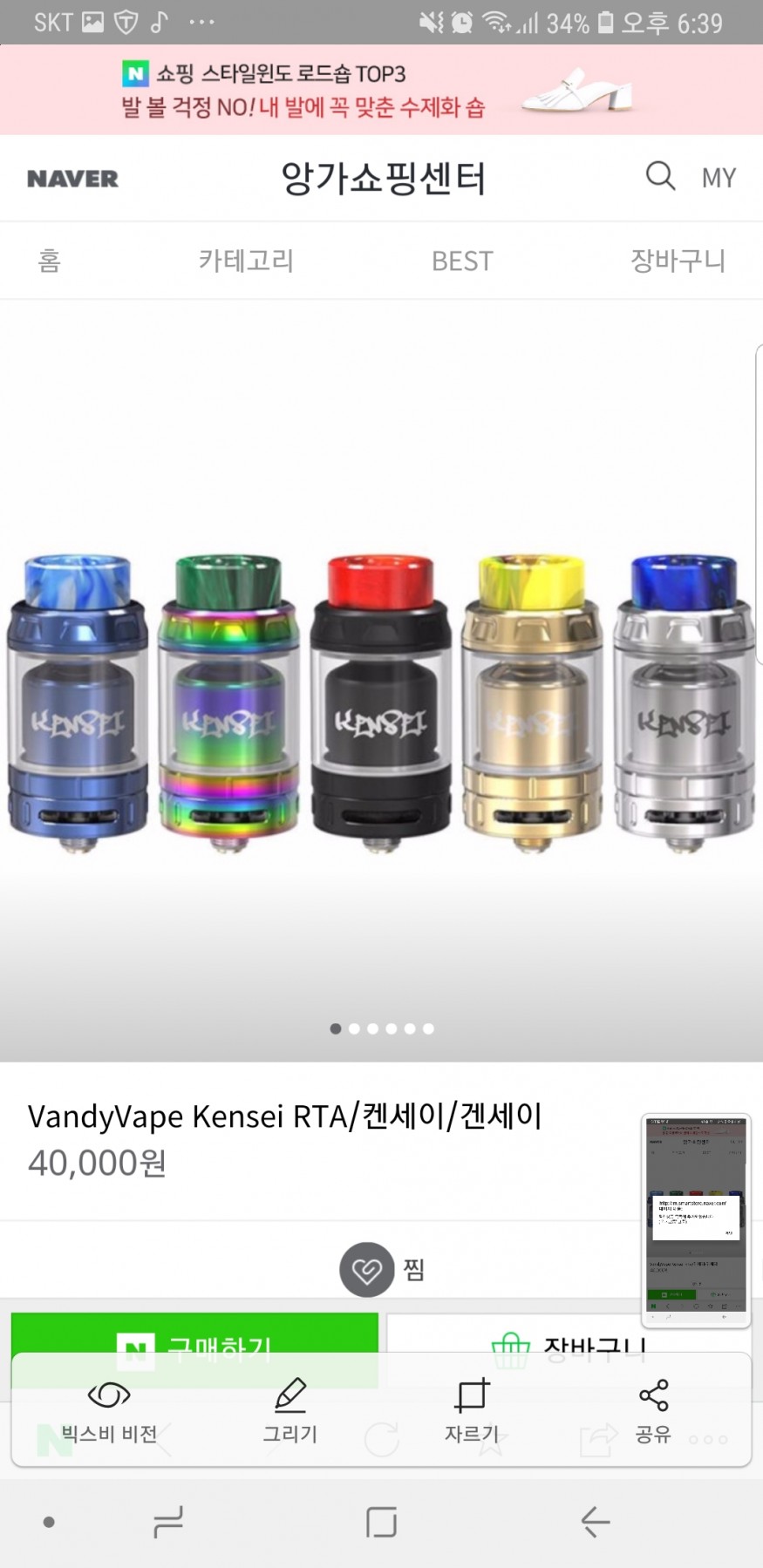Image resolution: width=763 pixels, height=1568 pixels.
Task: Show recent apps from the navigation bar
Action: click(x=167, y=1522)
